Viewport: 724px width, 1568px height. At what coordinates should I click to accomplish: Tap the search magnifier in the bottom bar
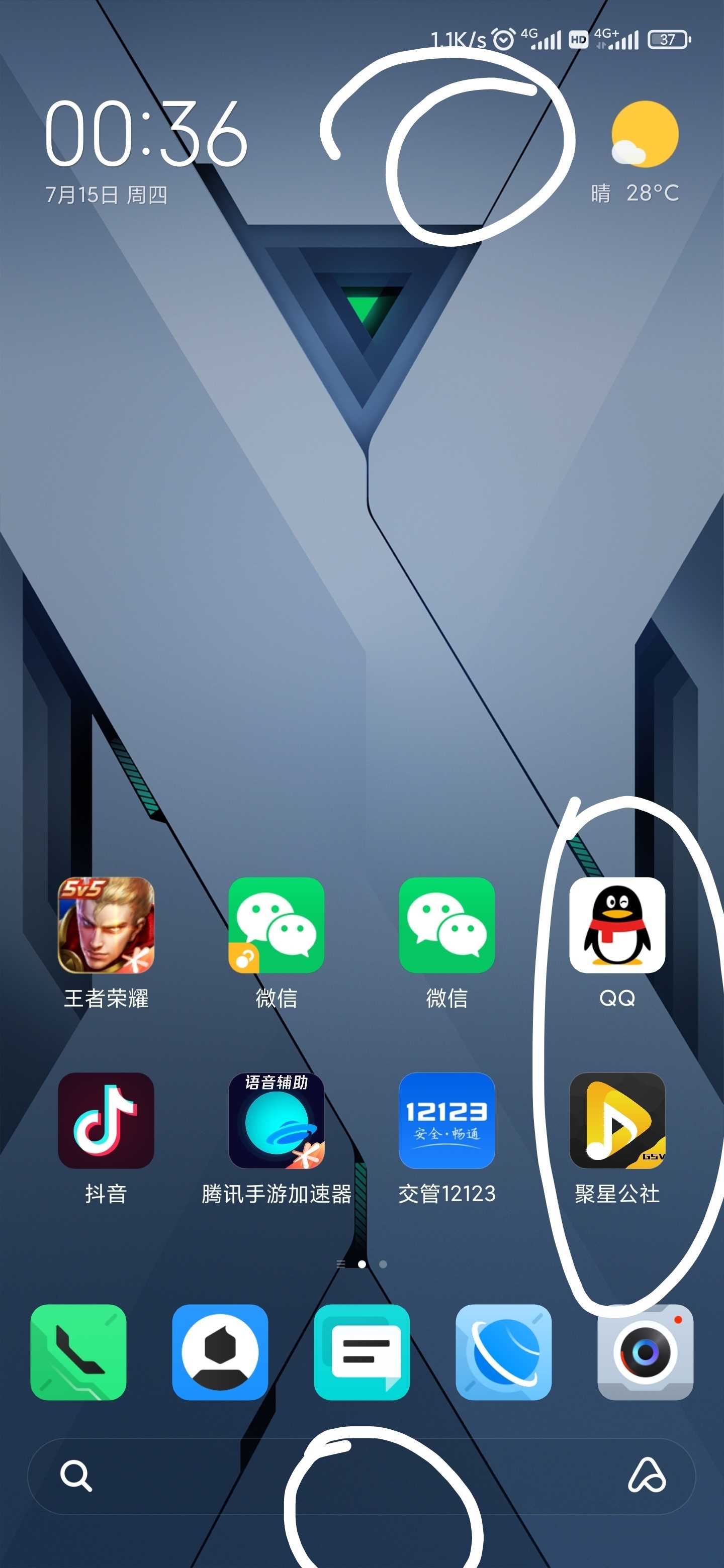pyautogui.click(x=76, y=1476)
